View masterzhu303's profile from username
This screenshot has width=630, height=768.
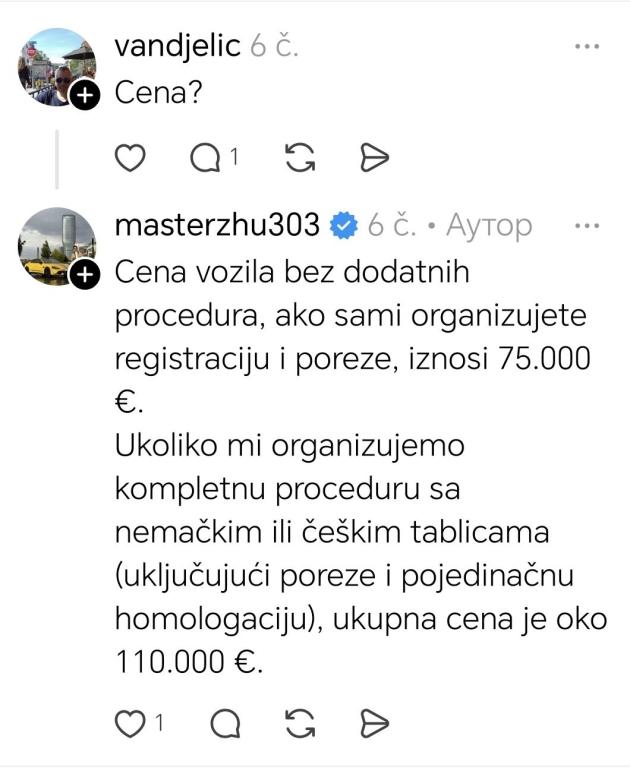coord(217,225)
